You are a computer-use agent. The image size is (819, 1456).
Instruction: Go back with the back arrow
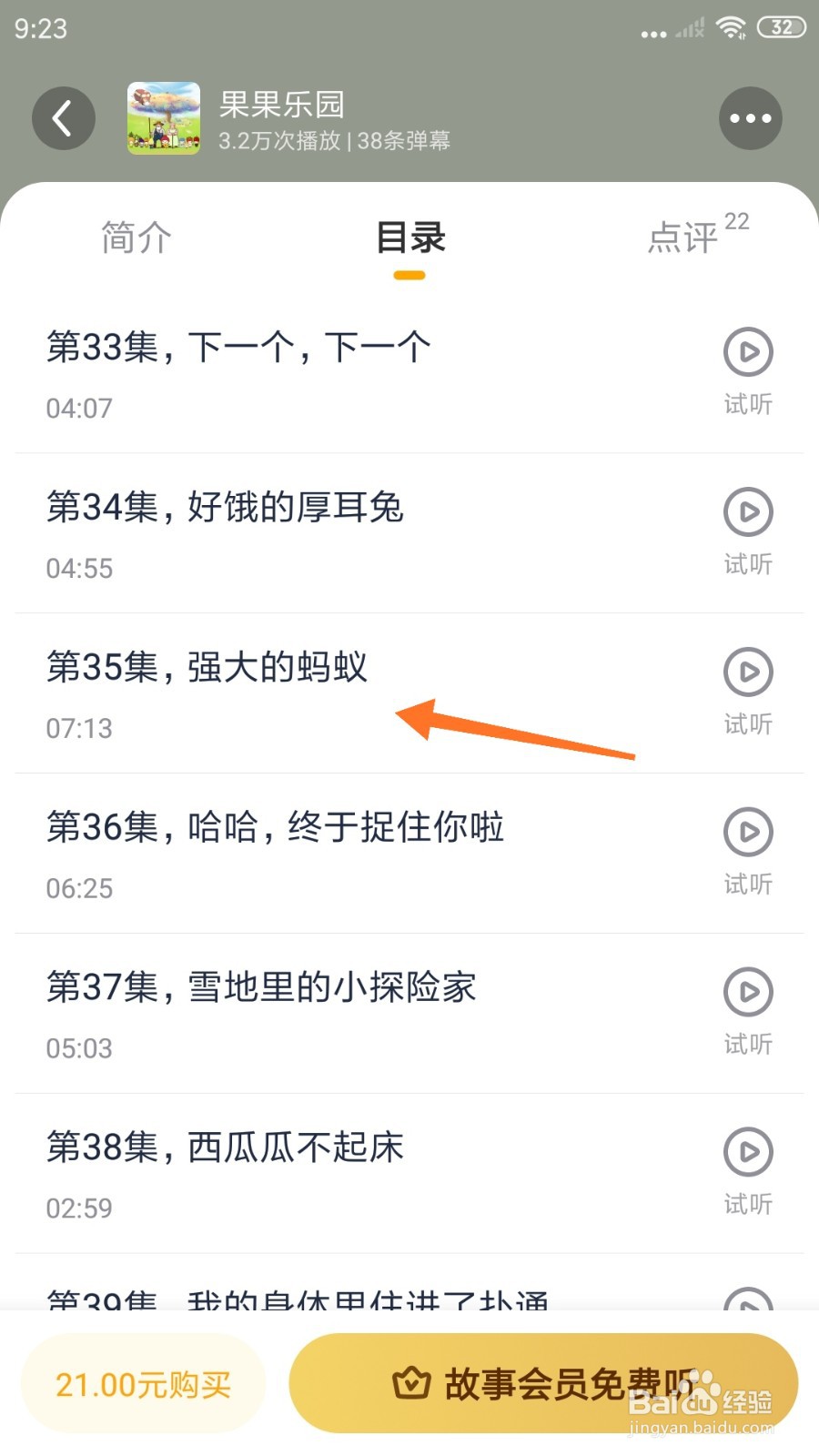[x=63, y=118]
